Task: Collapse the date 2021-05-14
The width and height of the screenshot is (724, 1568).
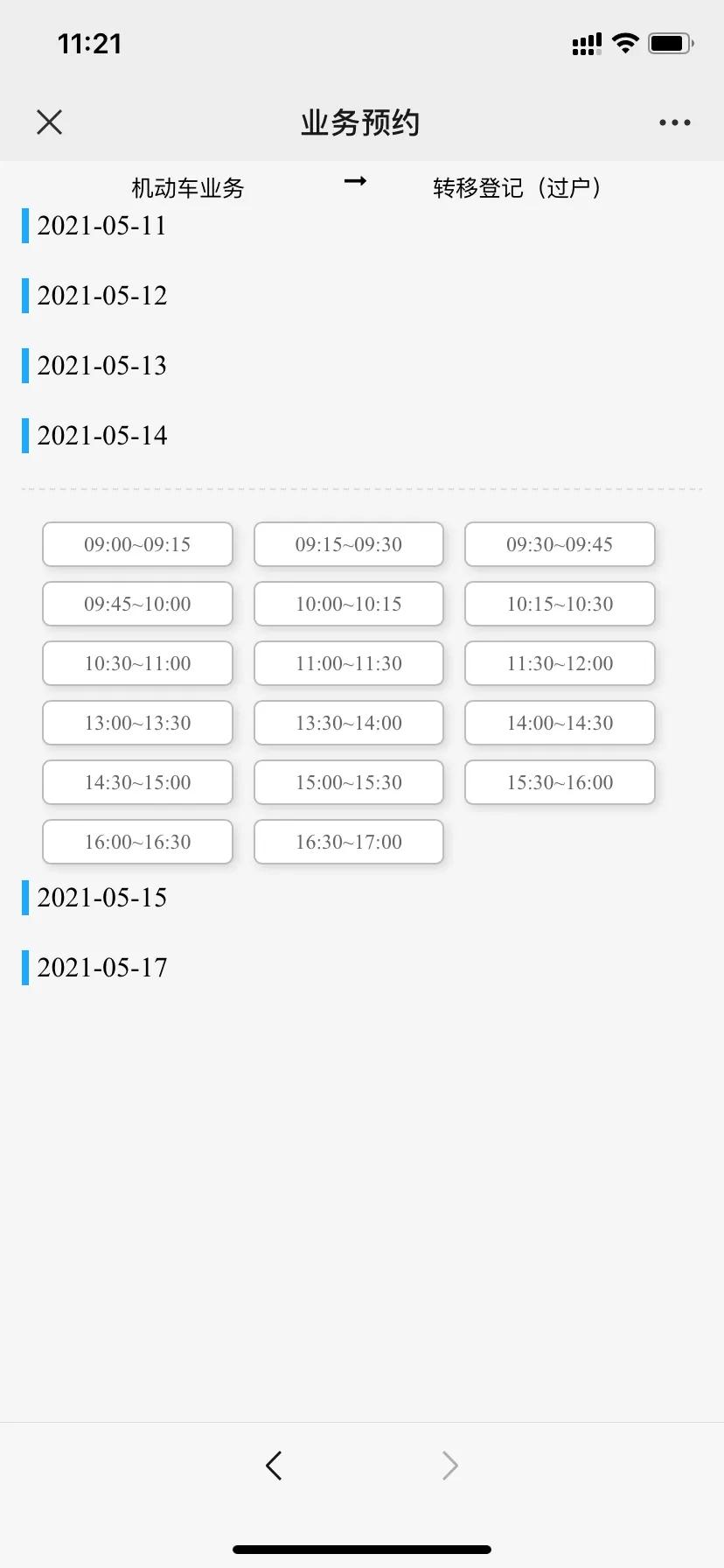Action: pos(101,436)
